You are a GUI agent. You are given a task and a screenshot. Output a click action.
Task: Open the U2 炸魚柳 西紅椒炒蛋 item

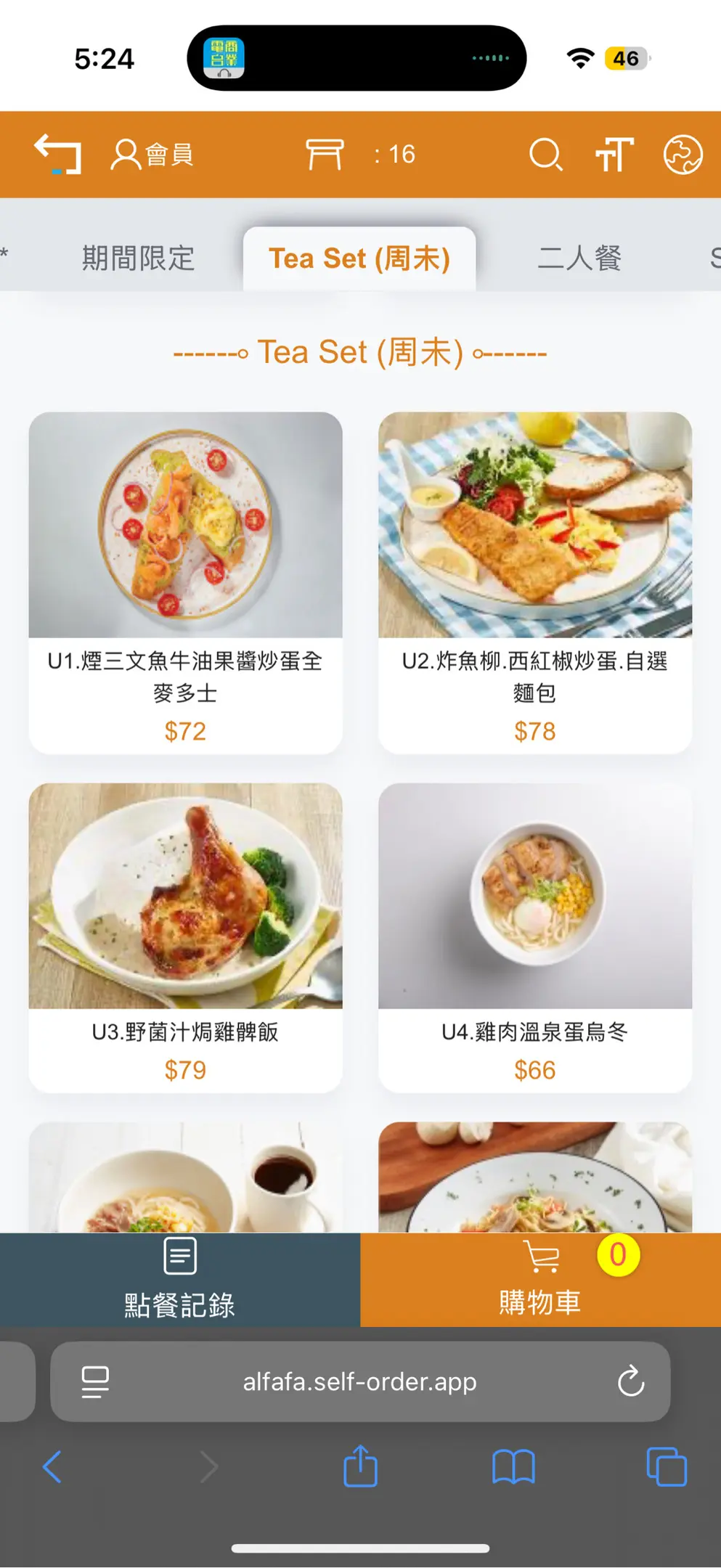[x=535, y=582]
